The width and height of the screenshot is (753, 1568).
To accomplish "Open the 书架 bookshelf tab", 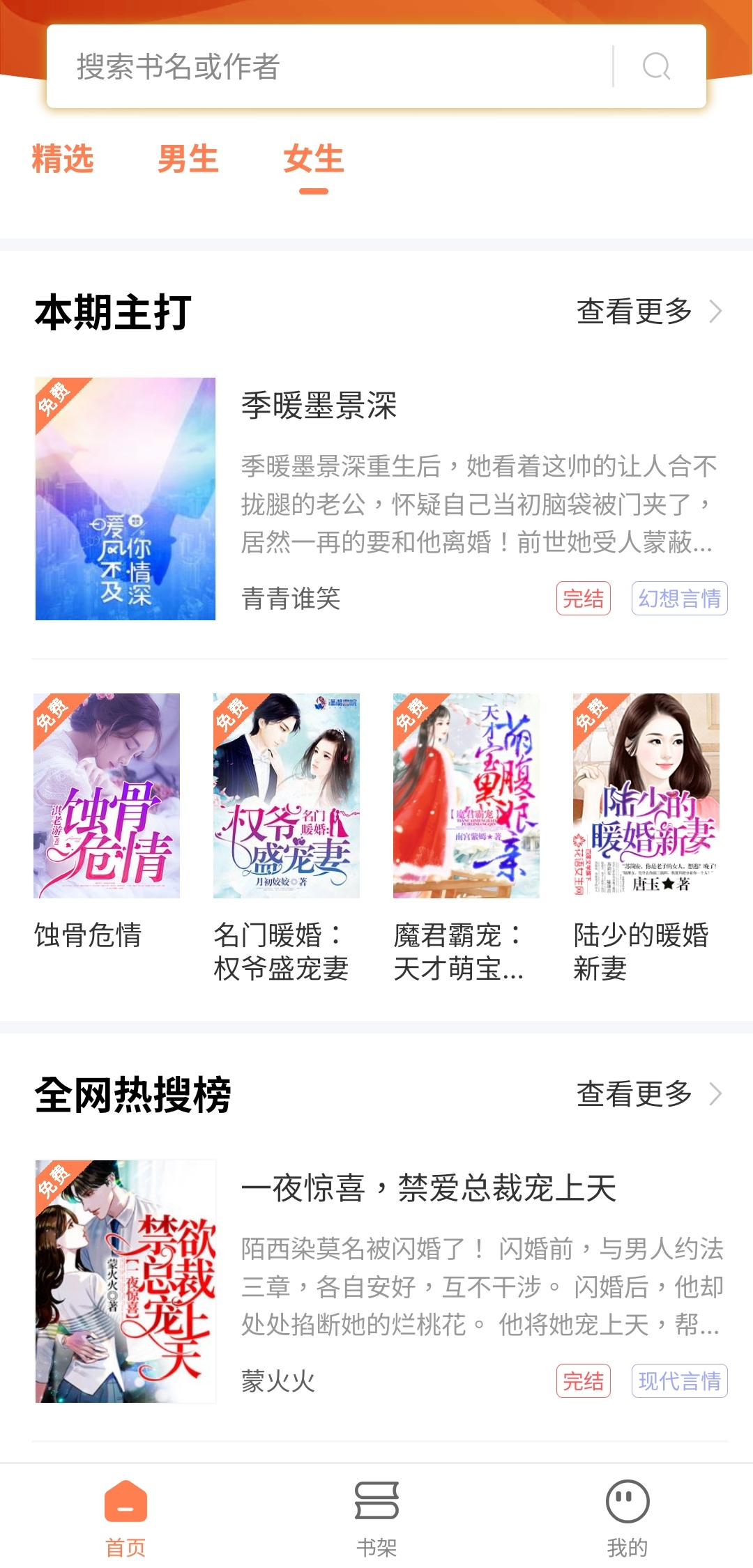I will (x=376, y=1517).
